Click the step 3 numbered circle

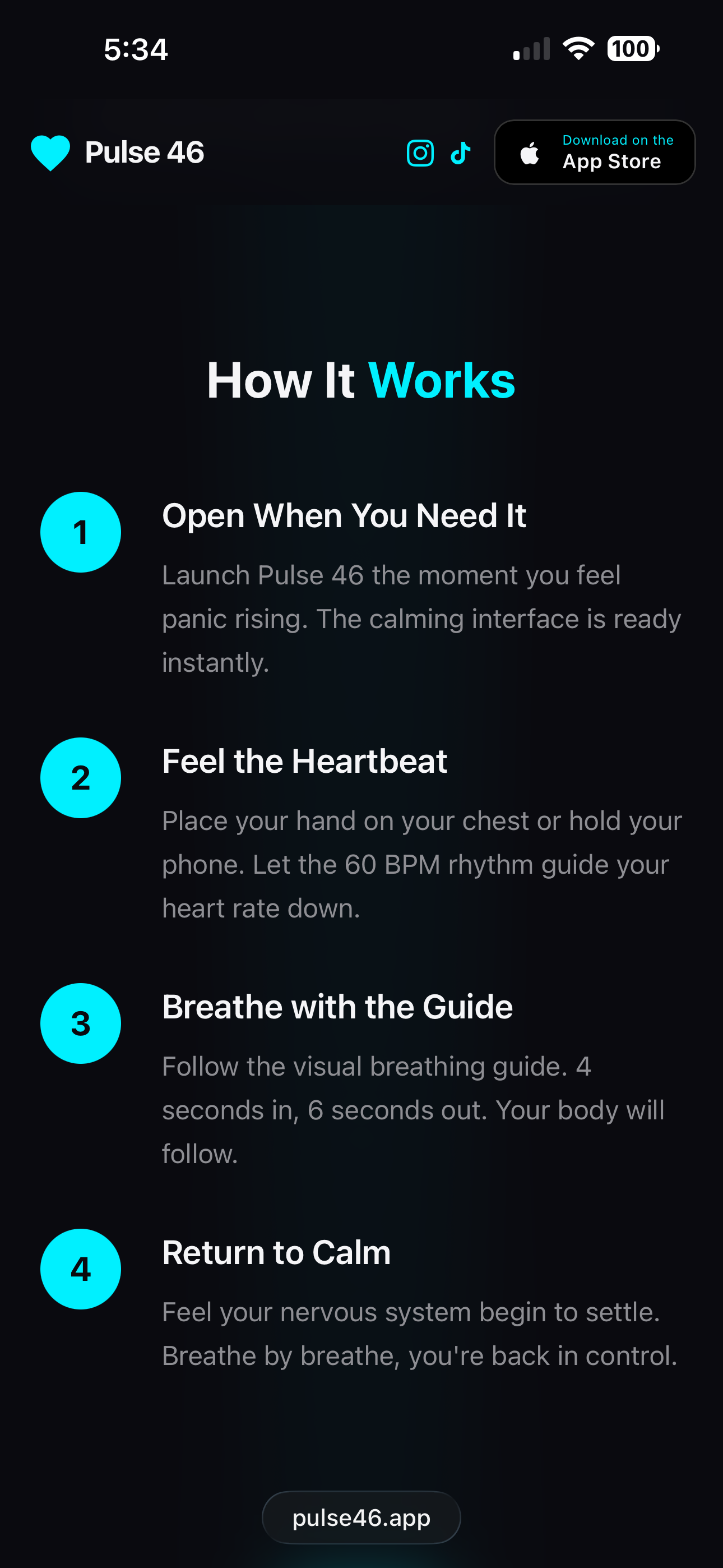click(80, 1023)
